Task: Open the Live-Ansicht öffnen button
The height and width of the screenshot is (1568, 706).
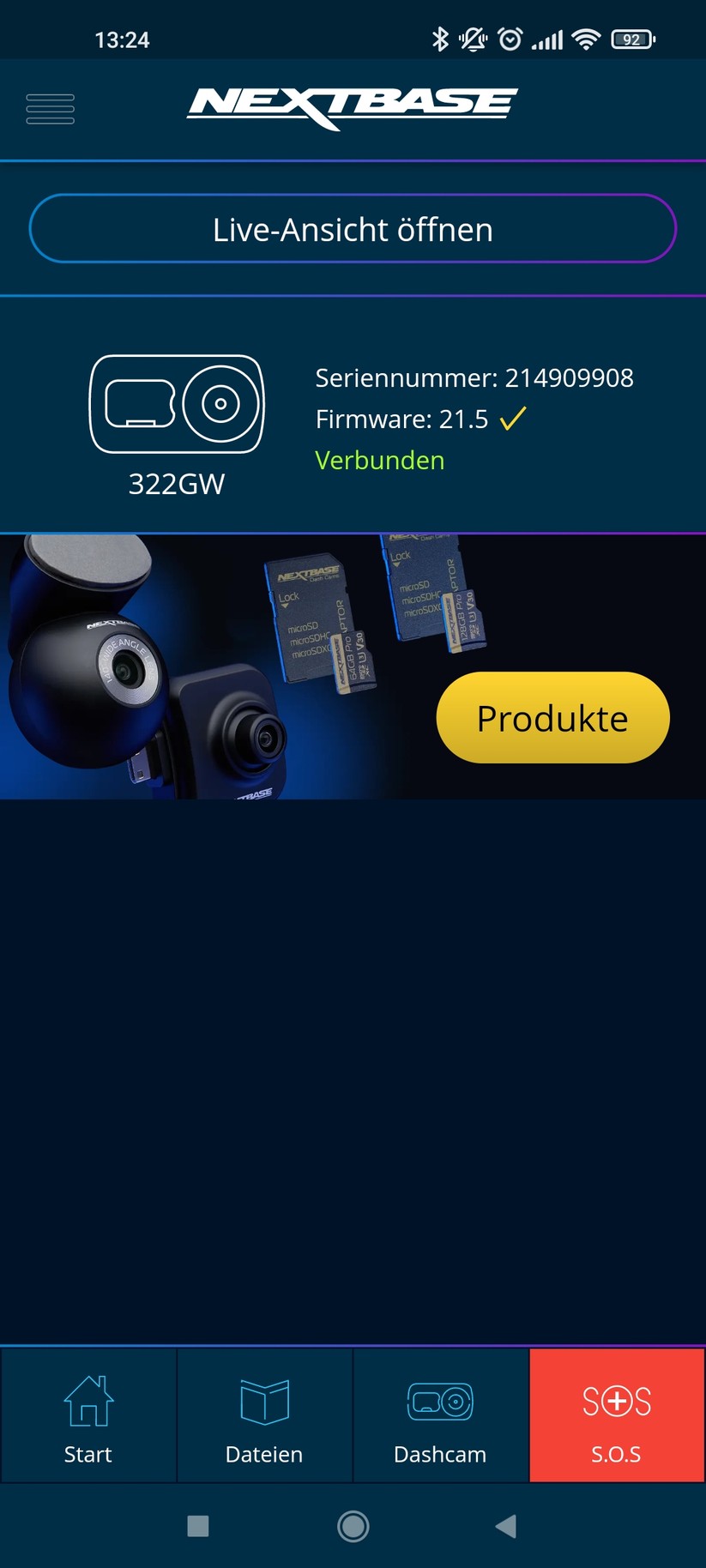Action: pyautogui.click(x=353, y=228)
